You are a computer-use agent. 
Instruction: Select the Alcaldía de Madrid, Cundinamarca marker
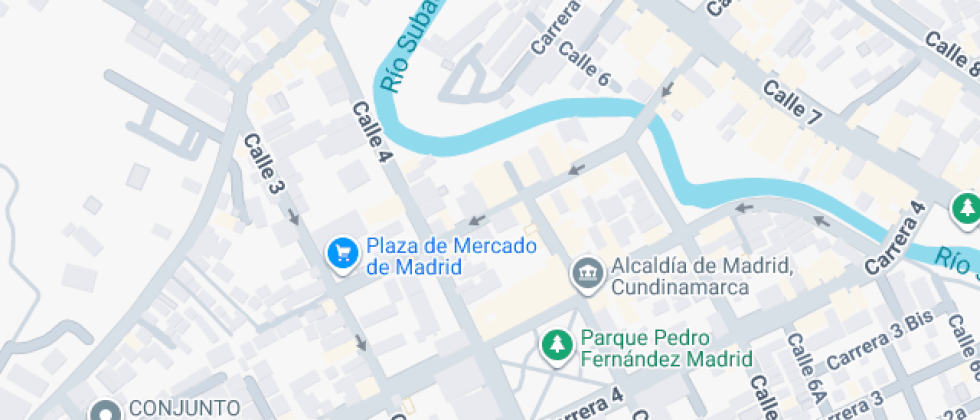tap(586, 274)
